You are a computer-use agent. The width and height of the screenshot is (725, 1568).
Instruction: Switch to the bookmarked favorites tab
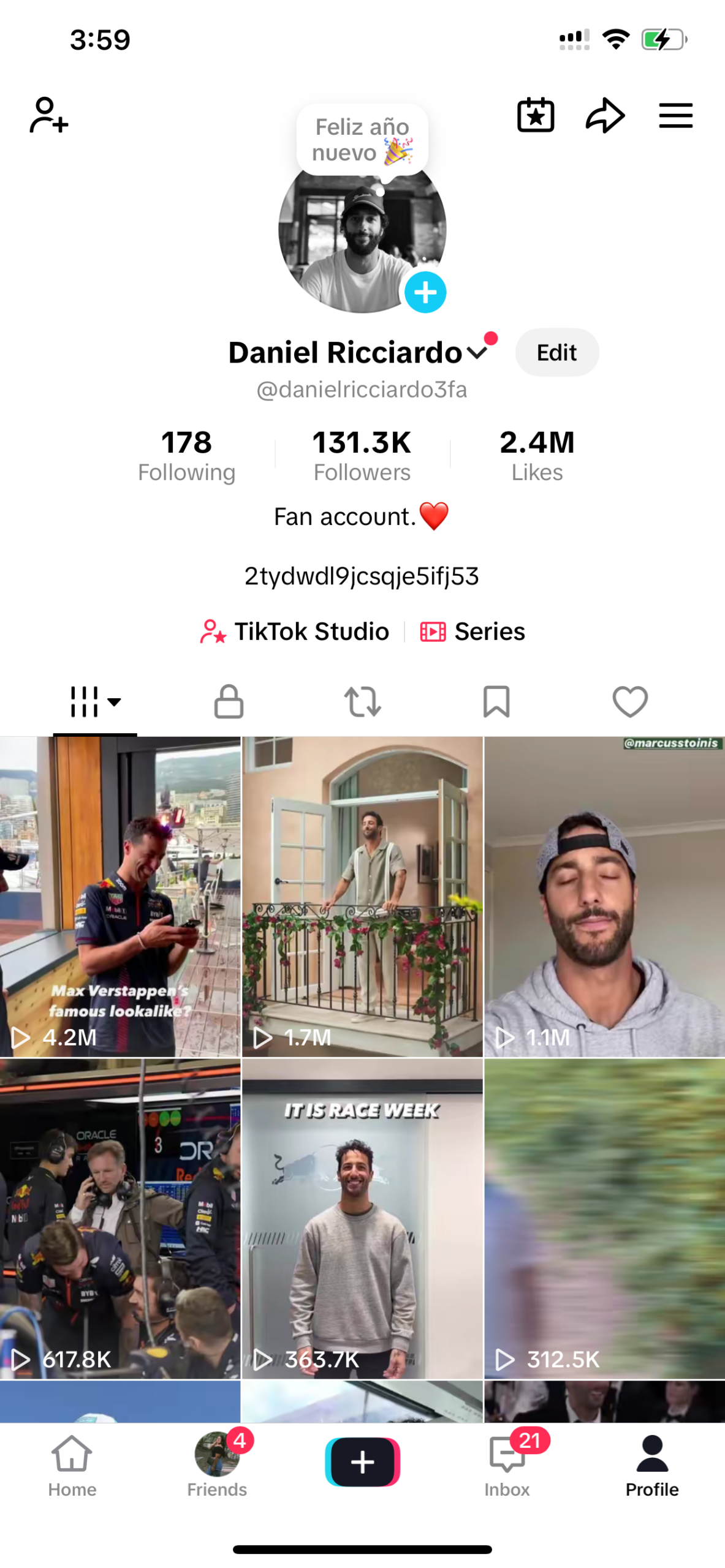coord(496,701)
